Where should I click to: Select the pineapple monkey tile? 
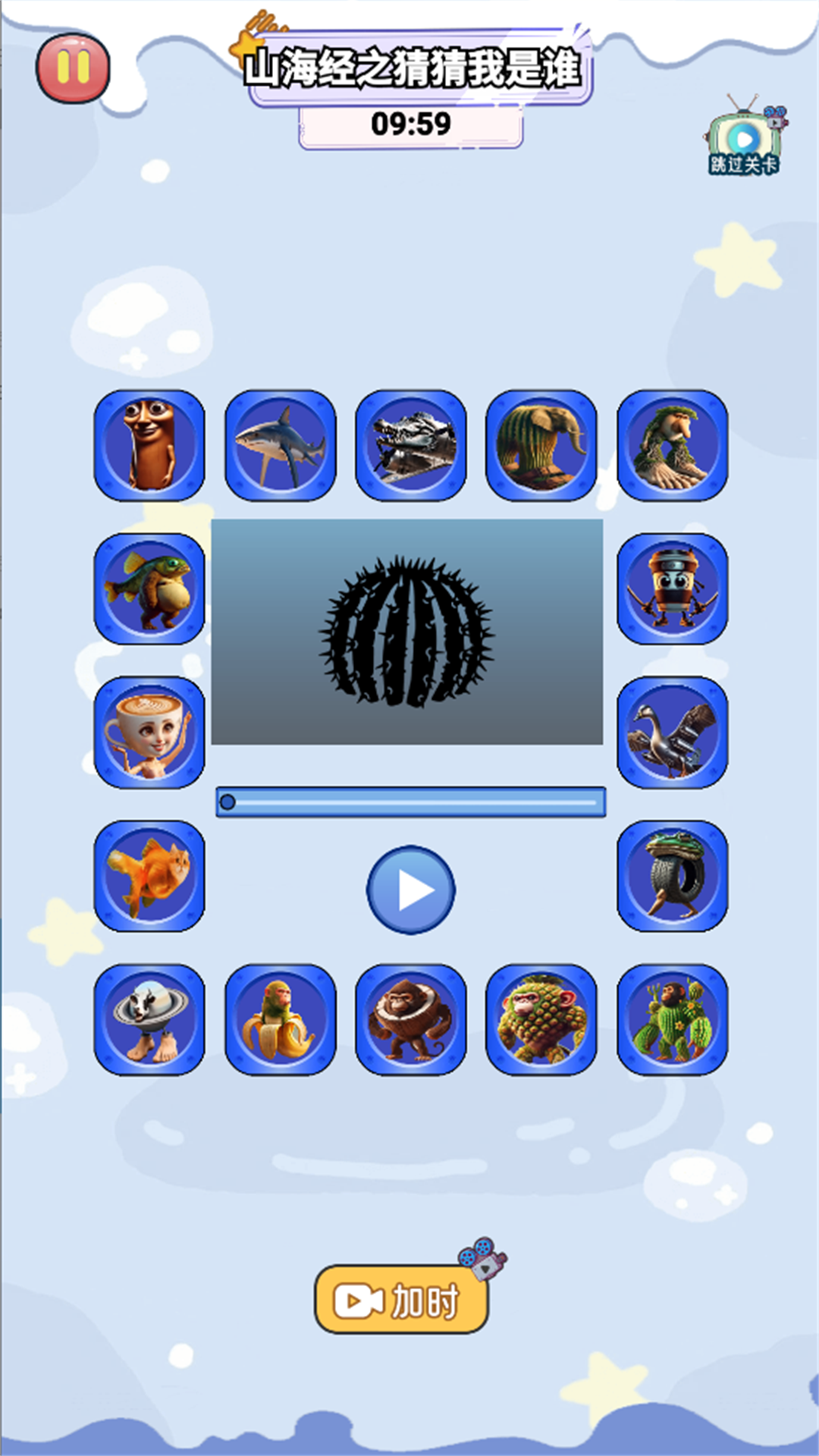coord(541,1019)
